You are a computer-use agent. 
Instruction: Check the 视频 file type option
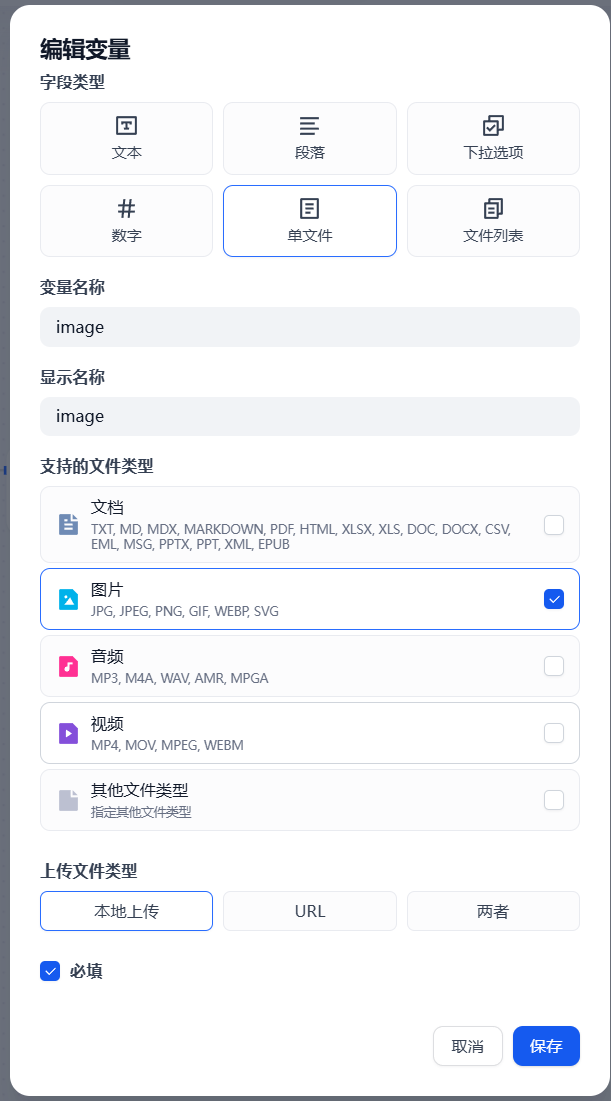pos(554,733)
